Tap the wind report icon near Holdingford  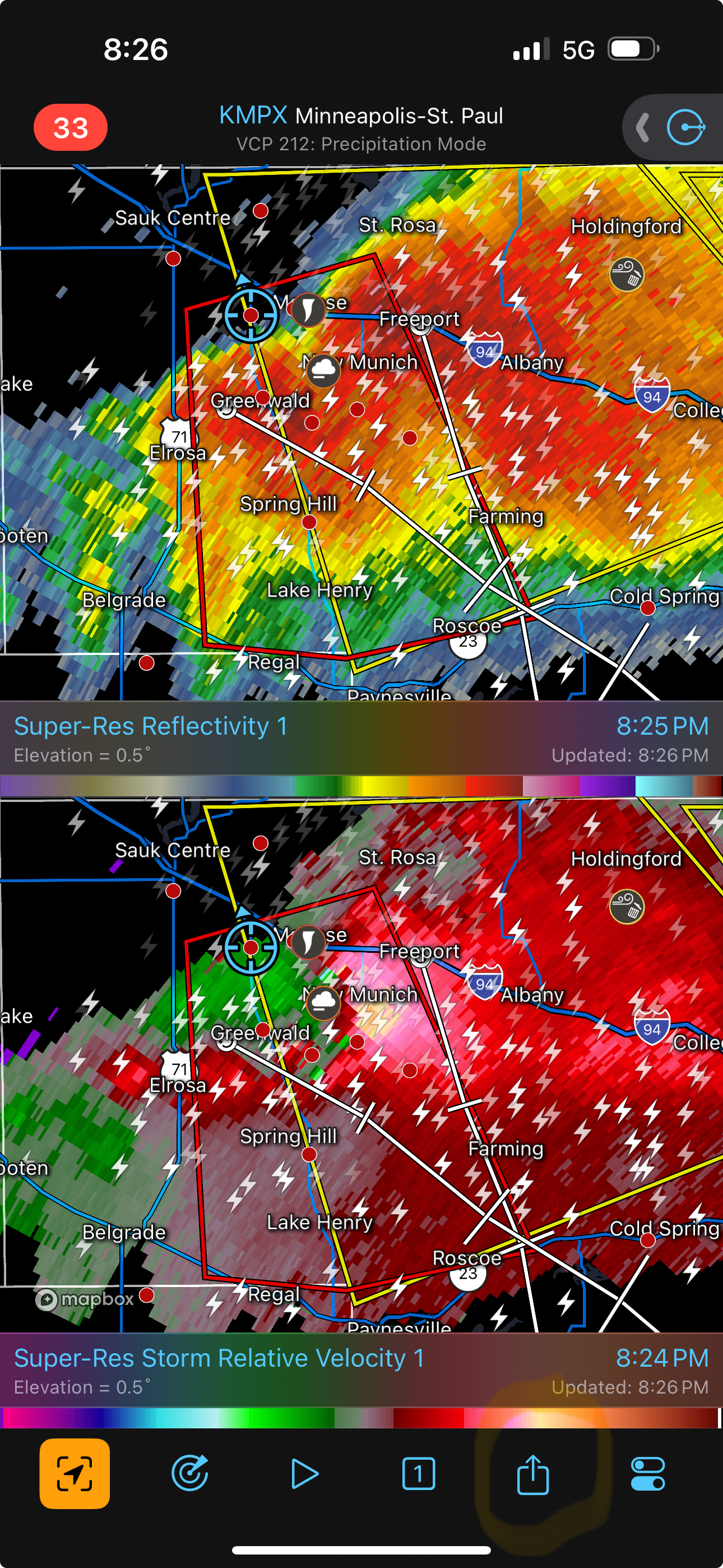point(627,275)
